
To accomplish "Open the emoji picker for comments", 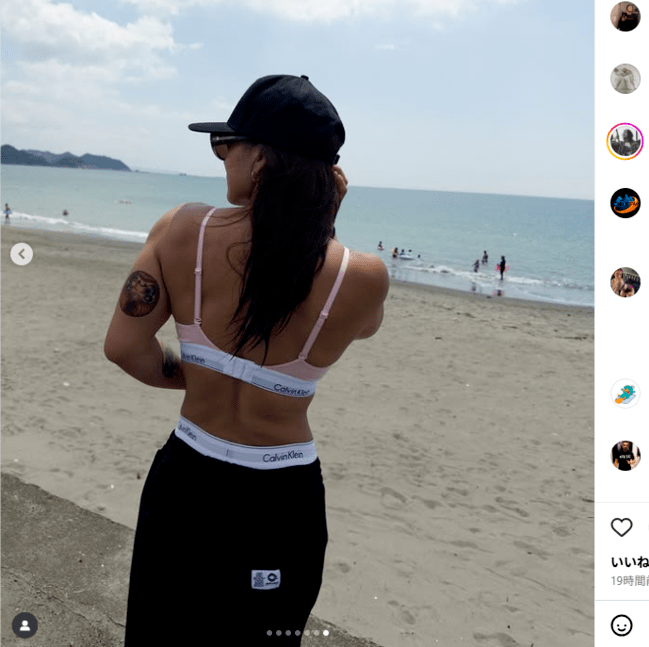I will (621, 625).
